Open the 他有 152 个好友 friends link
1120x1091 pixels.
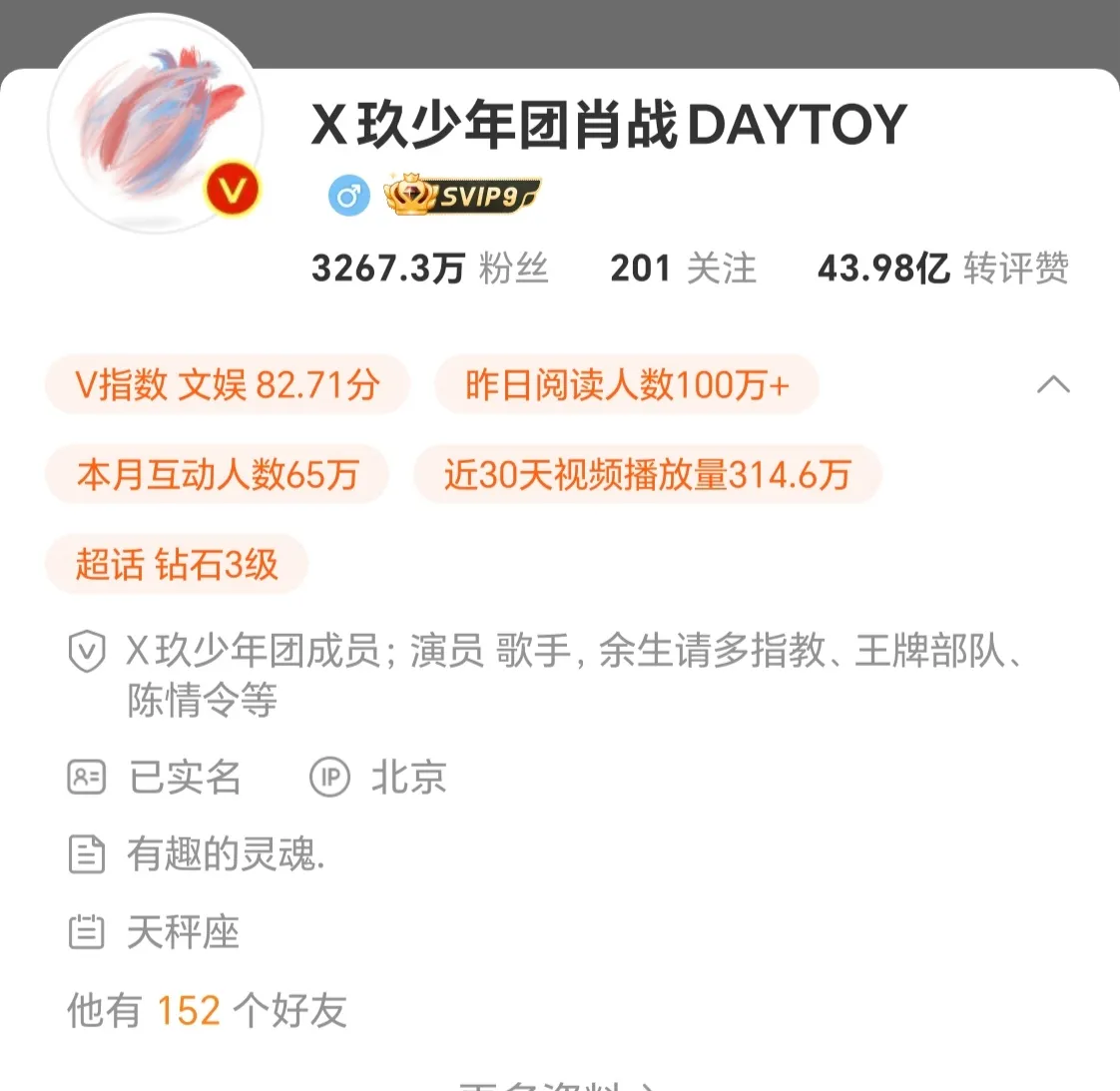click(207, 1010)
